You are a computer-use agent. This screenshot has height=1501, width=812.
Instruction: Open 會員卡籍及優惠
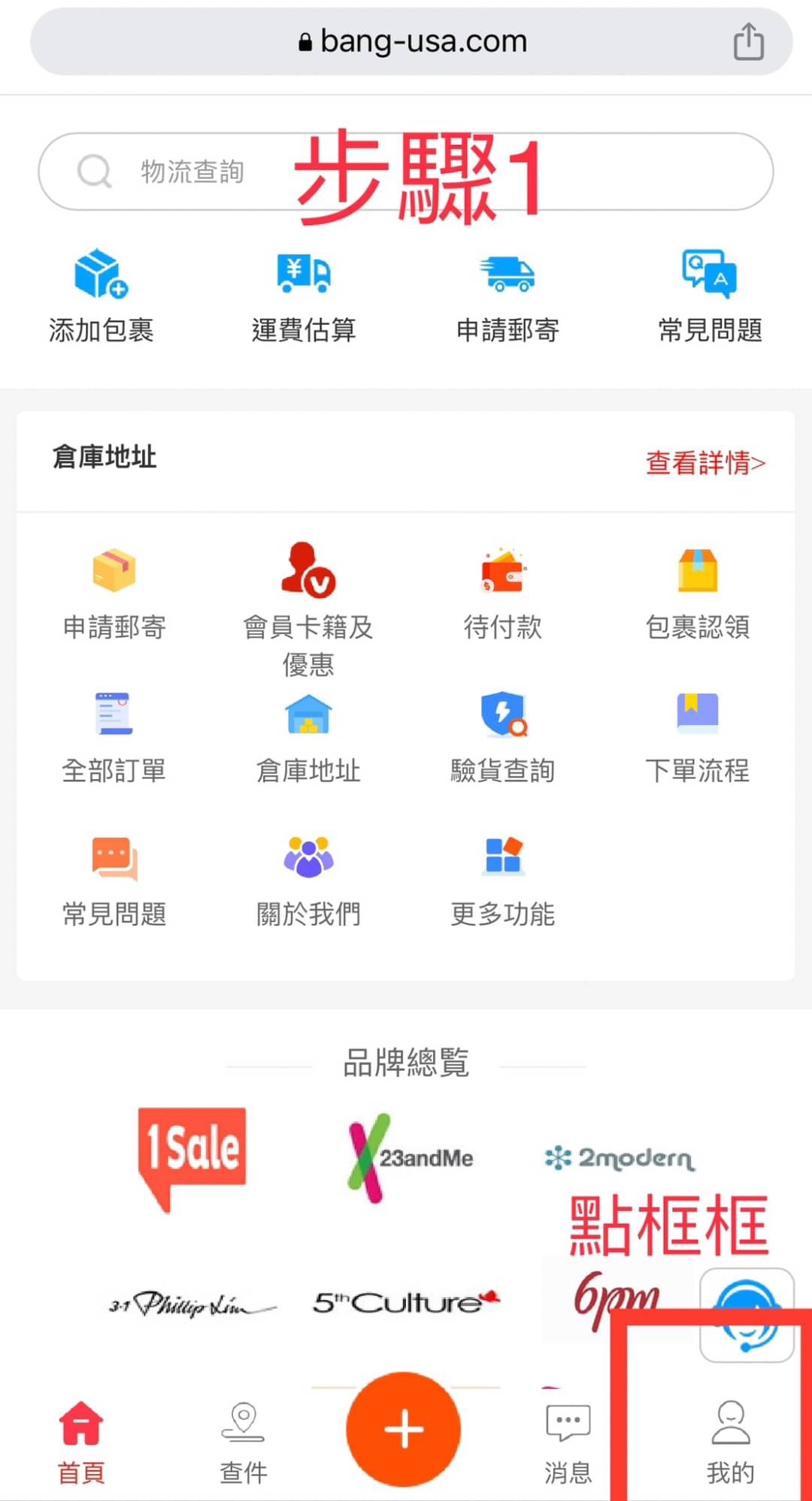308,608
